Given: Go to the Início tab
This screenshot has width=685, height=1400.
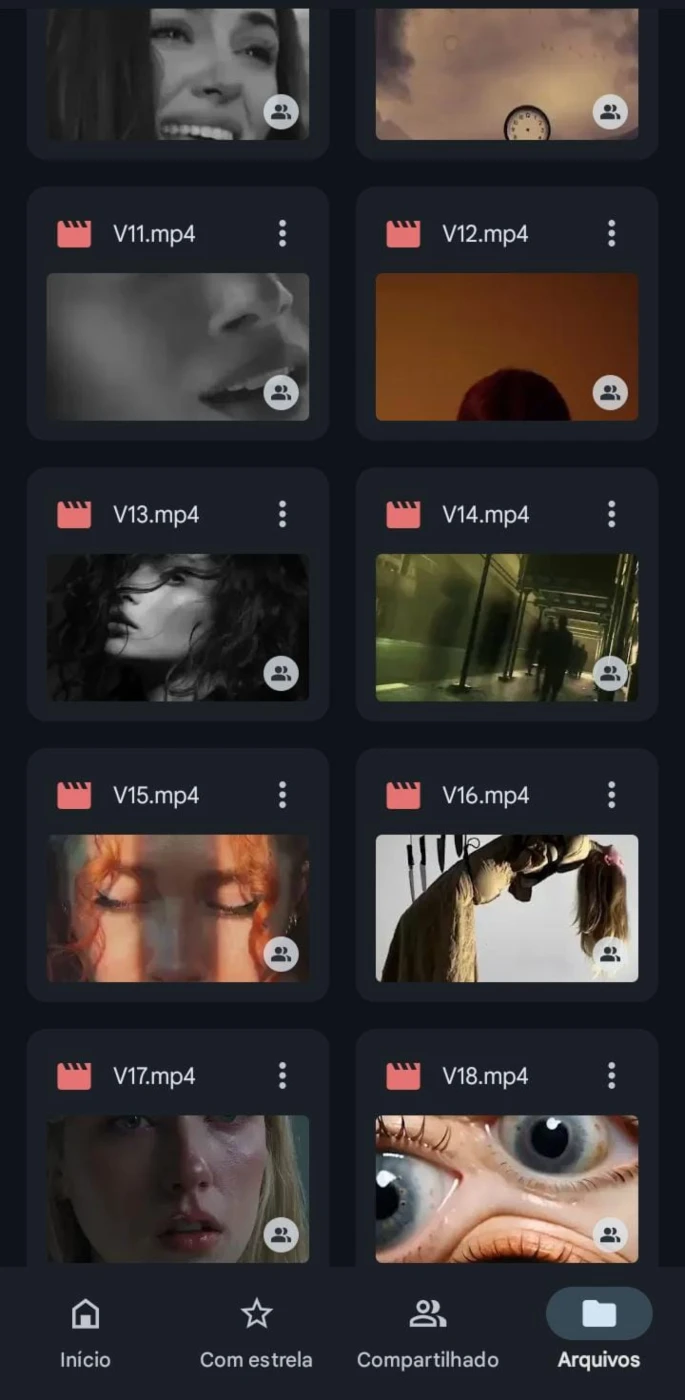Looking at the screenshot, I should (x=86, y=1333).
